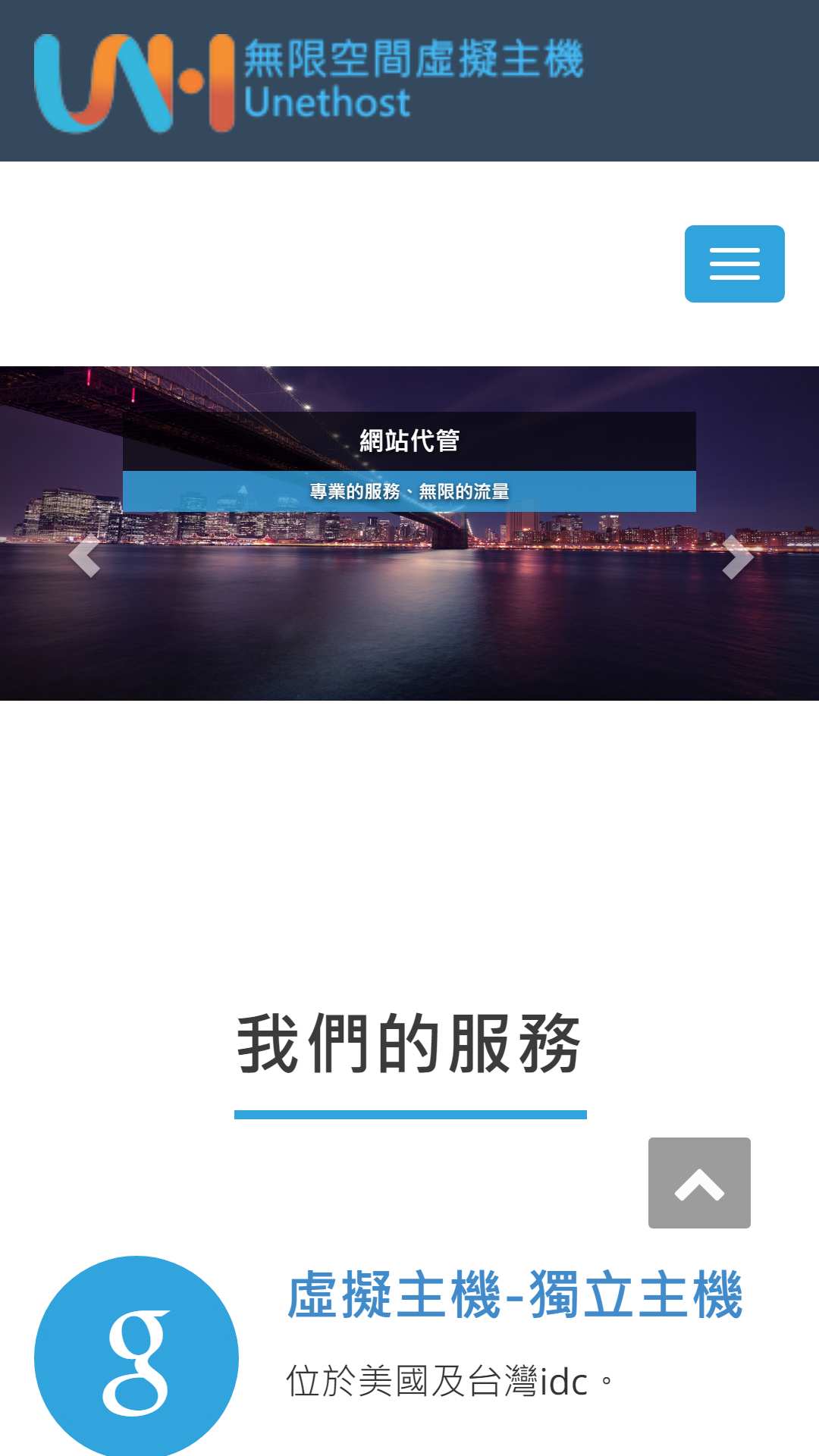Open the 網站代管 banner slide

coord(409,441)
